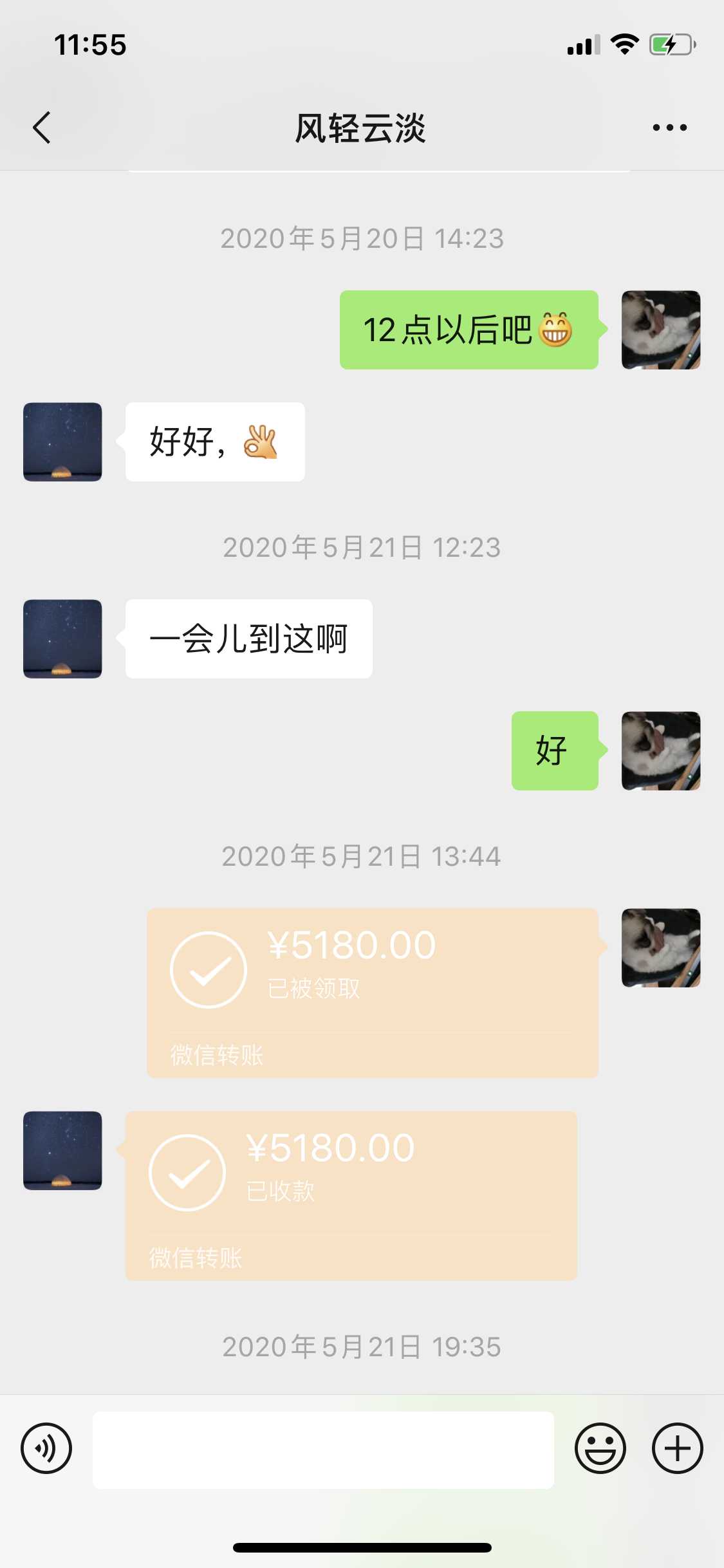Open the plus attachments menu

click(677, 1448)
